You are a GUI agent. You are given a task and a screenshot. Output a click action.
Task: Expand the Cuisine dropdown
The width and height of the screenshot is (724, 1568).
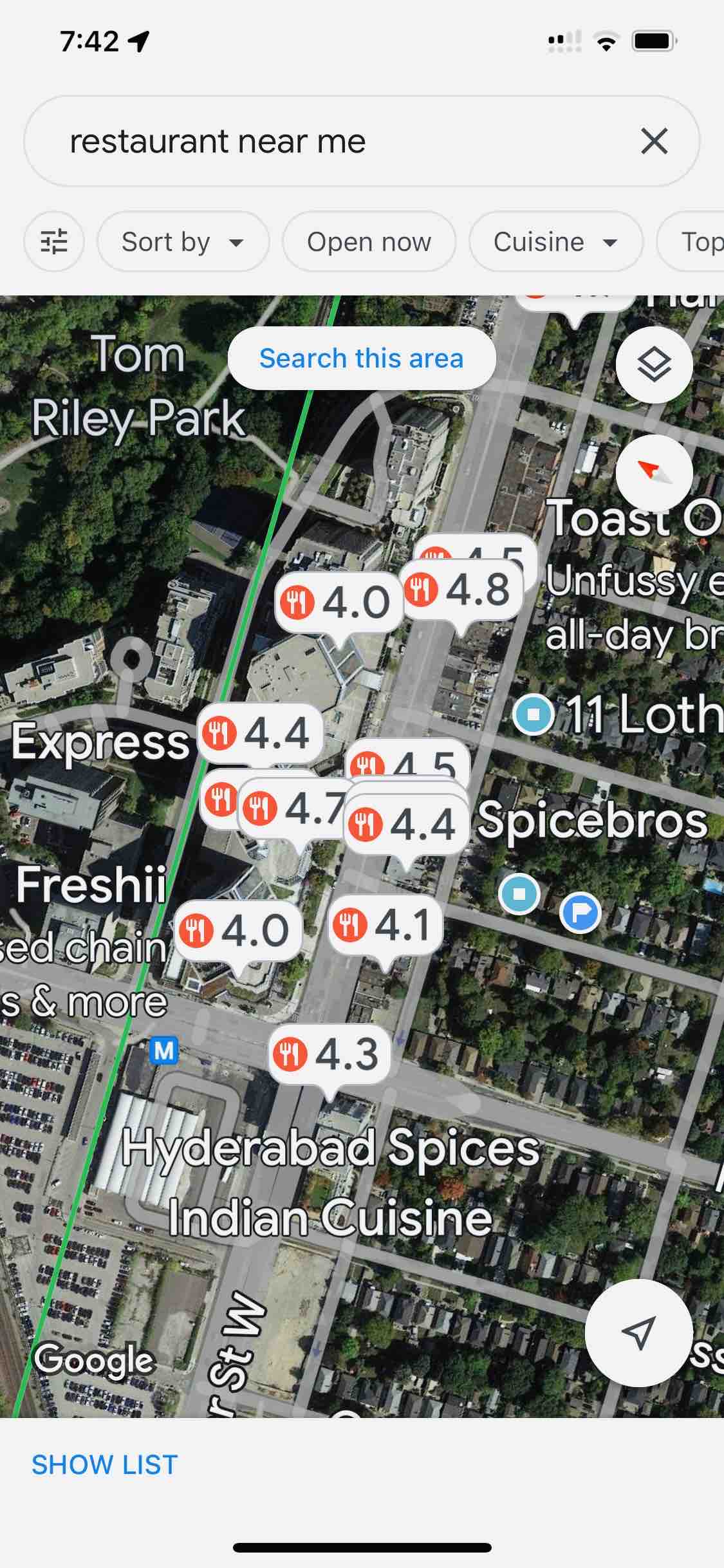(x=556, y=242)
